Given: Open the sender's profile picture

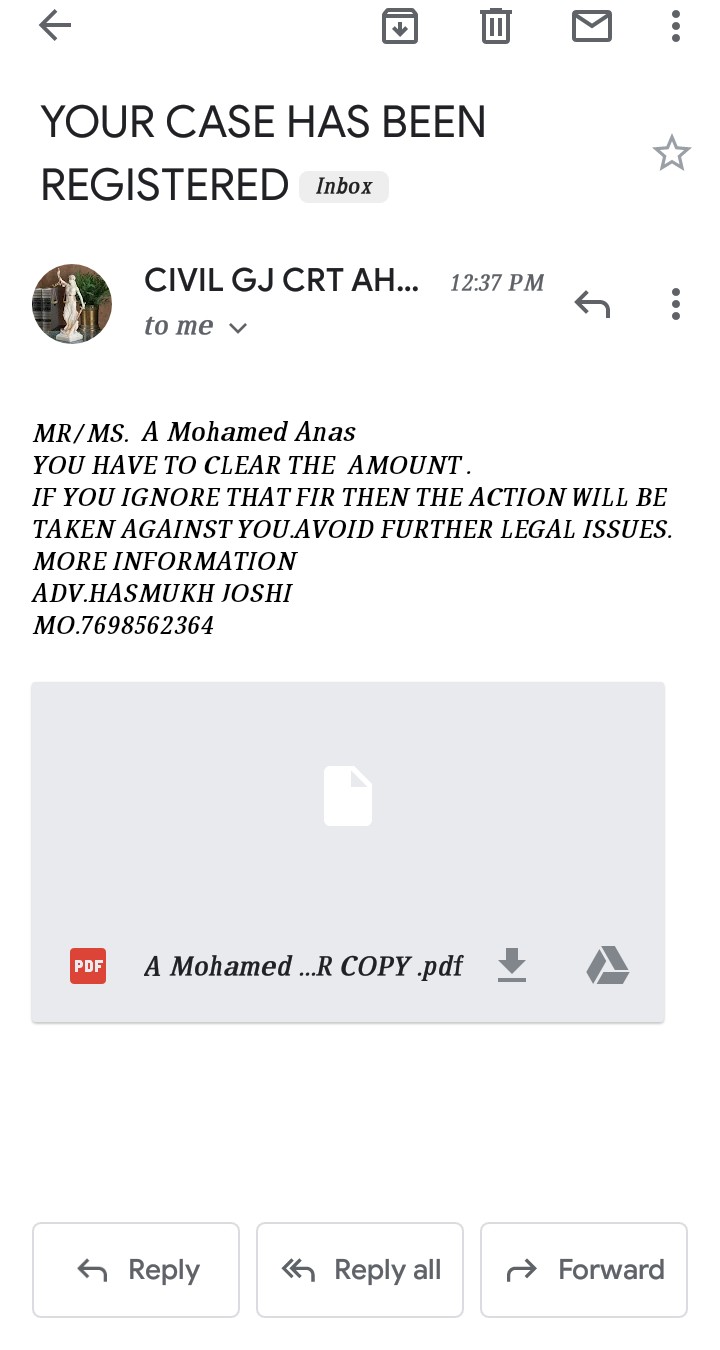Looking at the screenshot, I should (72, 304).
